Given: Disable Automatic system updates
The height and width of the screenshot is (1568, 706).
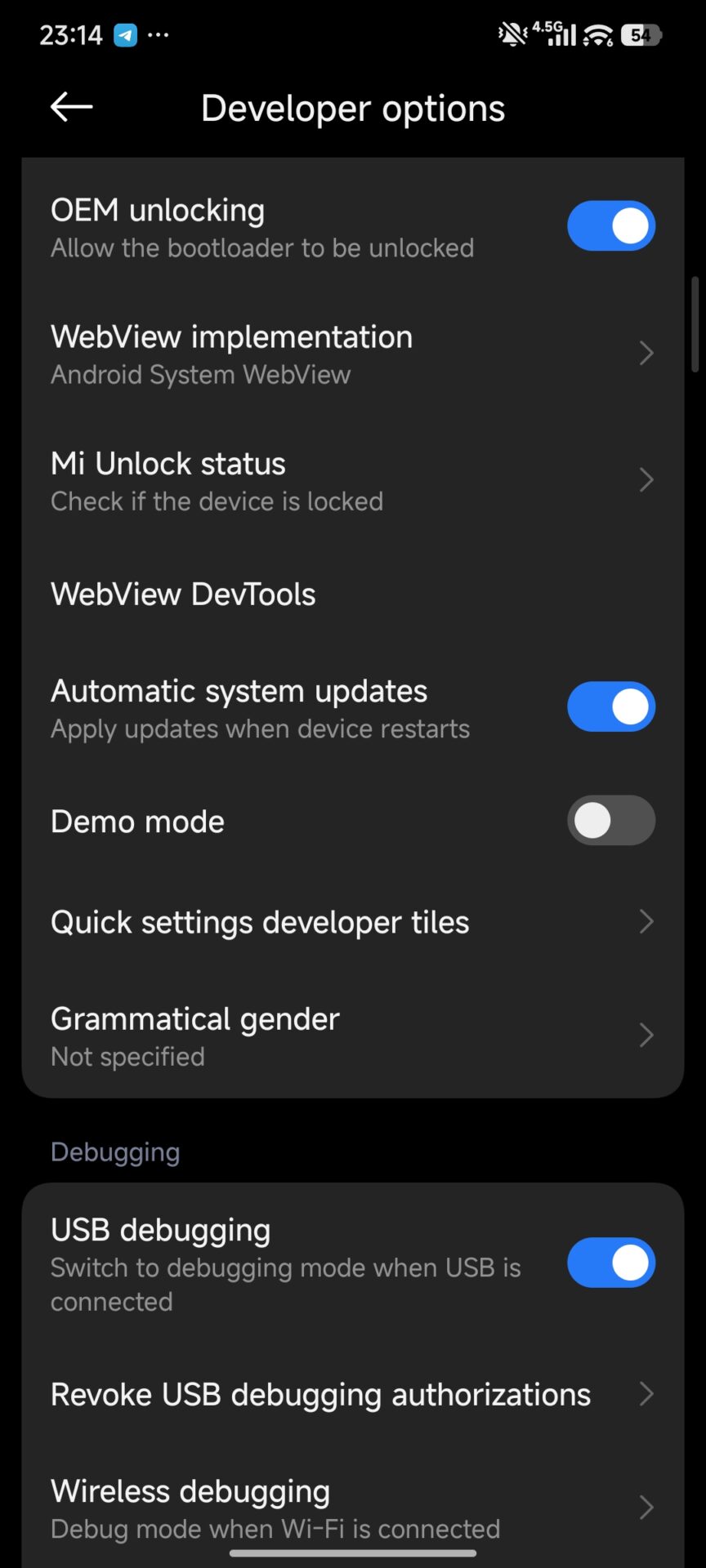Looking at the screenshot, I should [611, 707].
